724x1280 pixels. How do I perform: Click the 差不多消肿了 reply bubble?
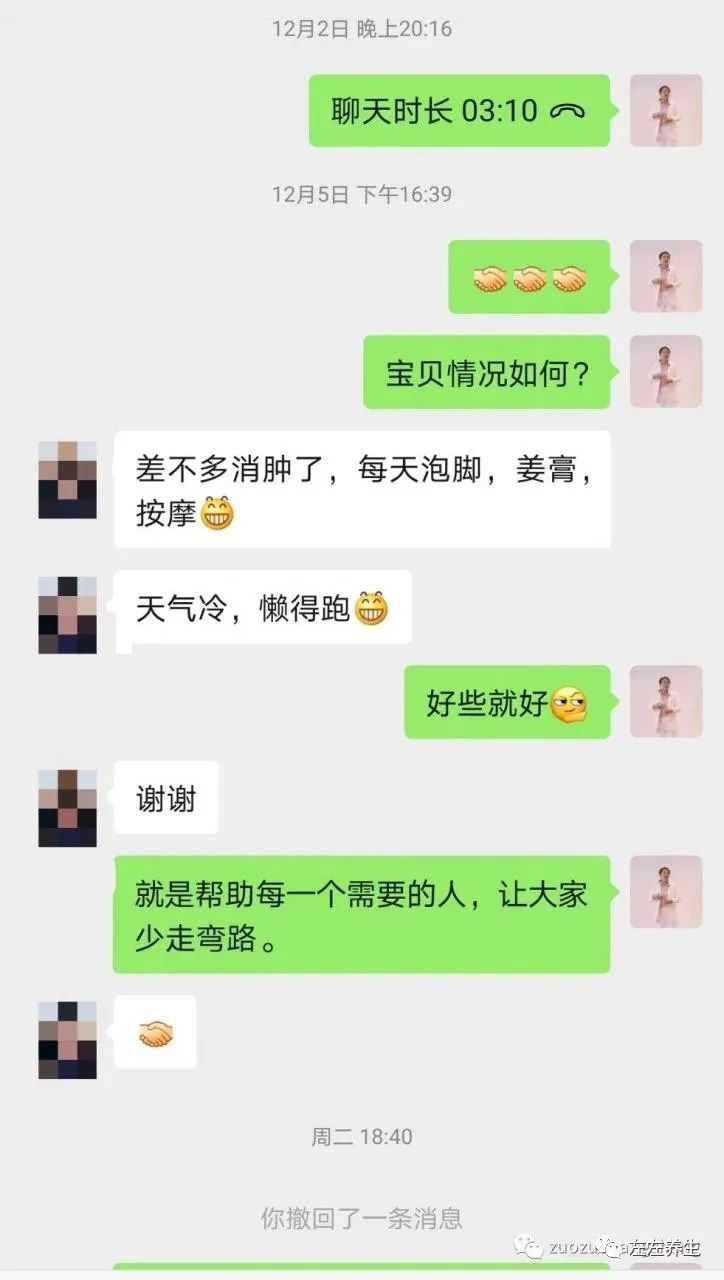click(x=365, y=485)
